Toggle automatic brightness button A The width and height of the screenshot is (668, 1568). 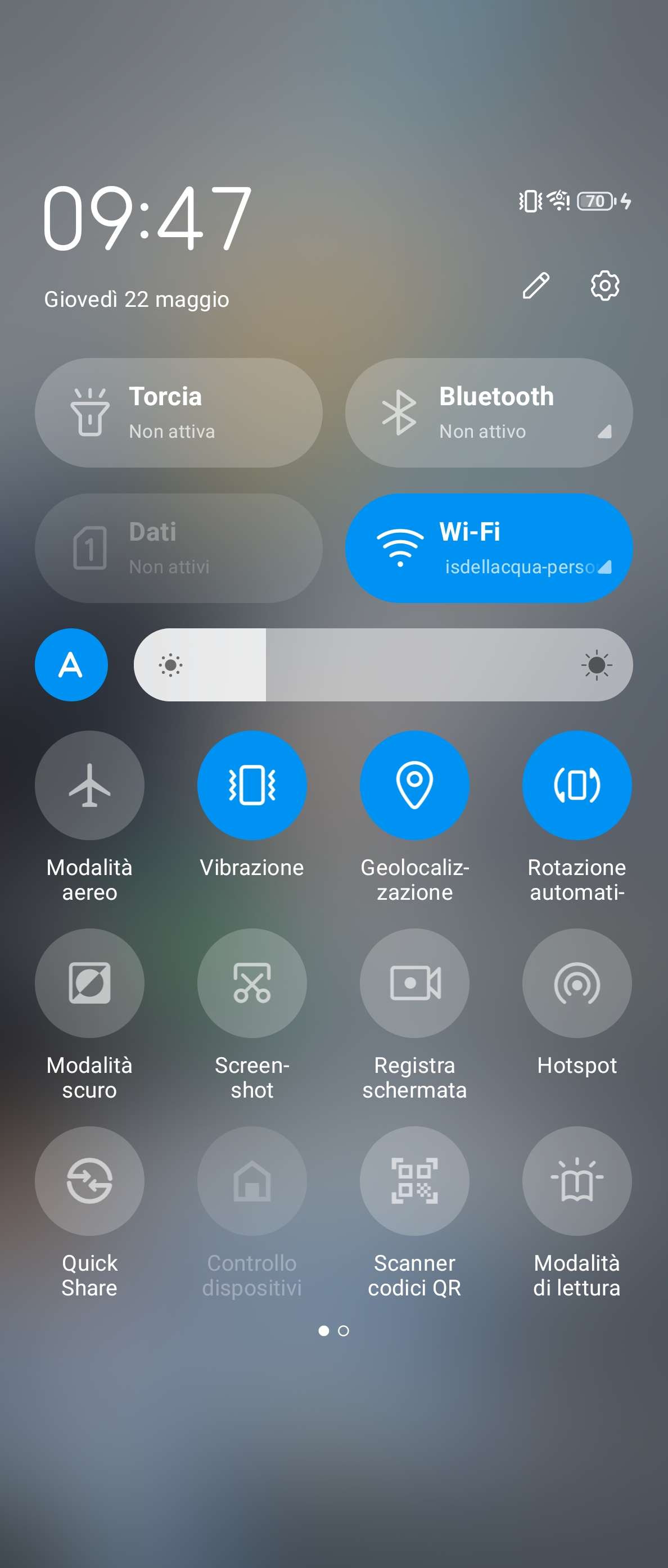coord(71,665)
